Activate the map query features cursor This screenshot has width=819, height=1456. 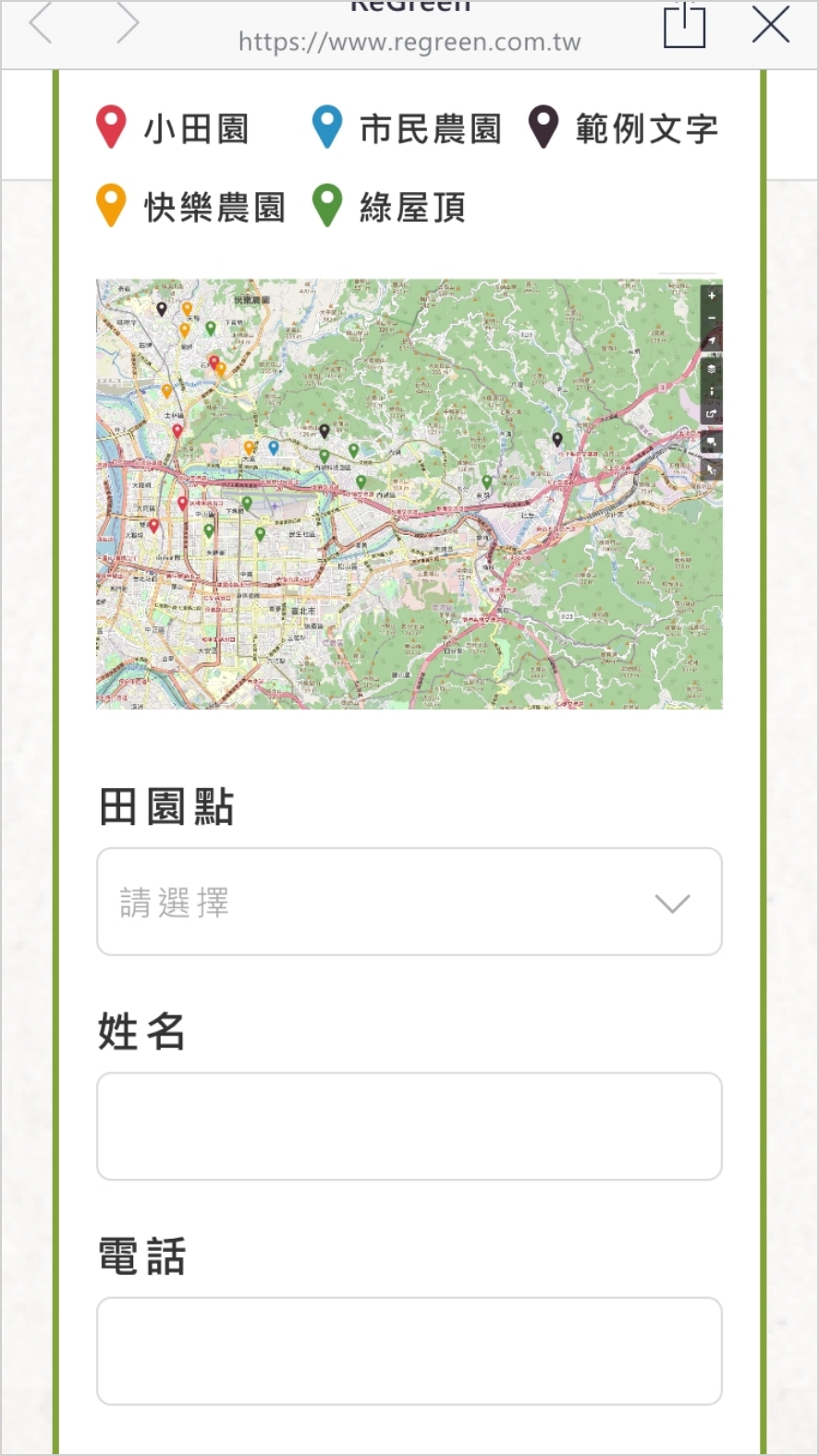[711, 468]
